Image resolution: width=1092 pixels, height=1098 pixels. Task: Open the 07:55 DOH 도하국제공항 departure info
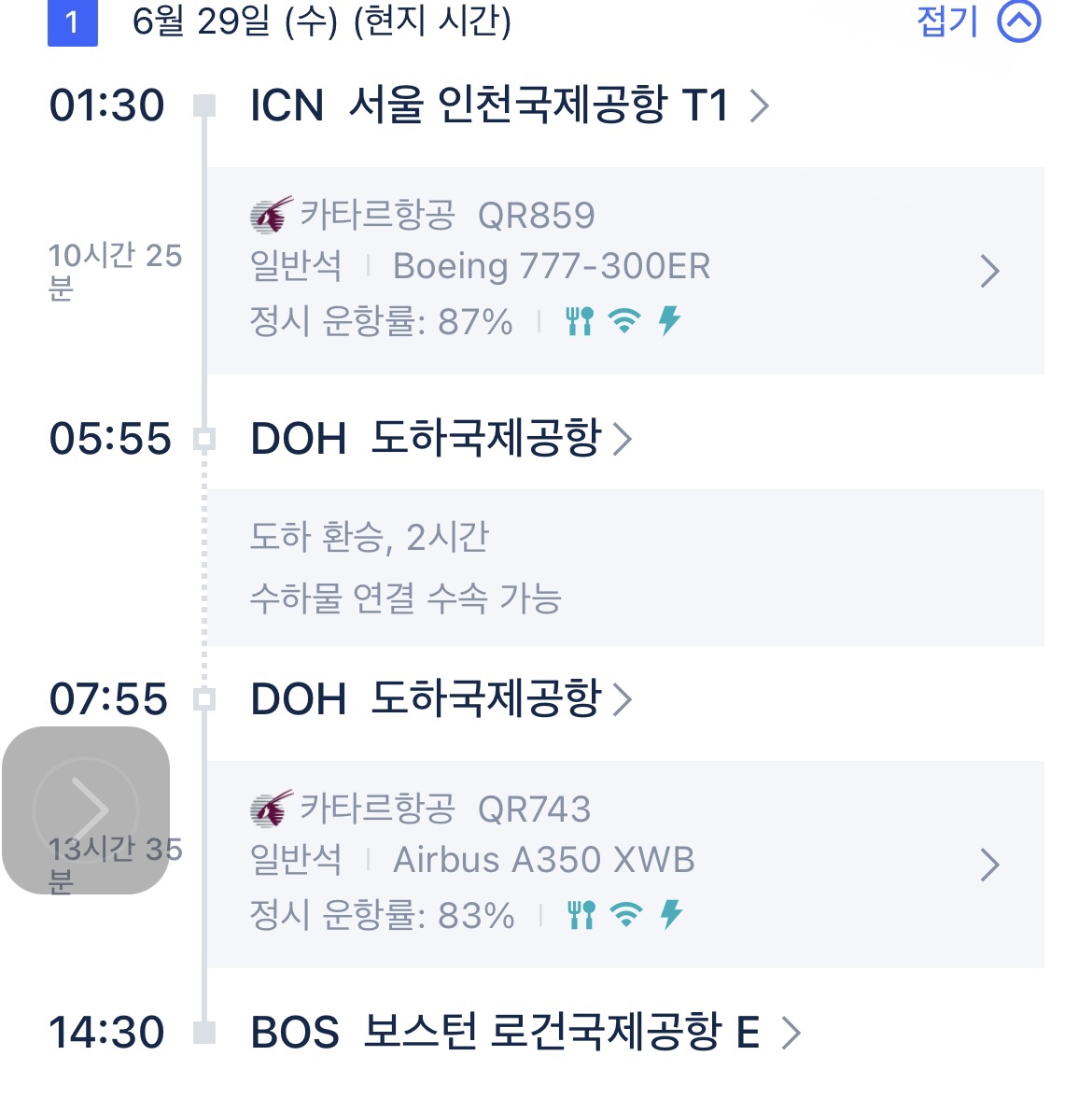441,698
